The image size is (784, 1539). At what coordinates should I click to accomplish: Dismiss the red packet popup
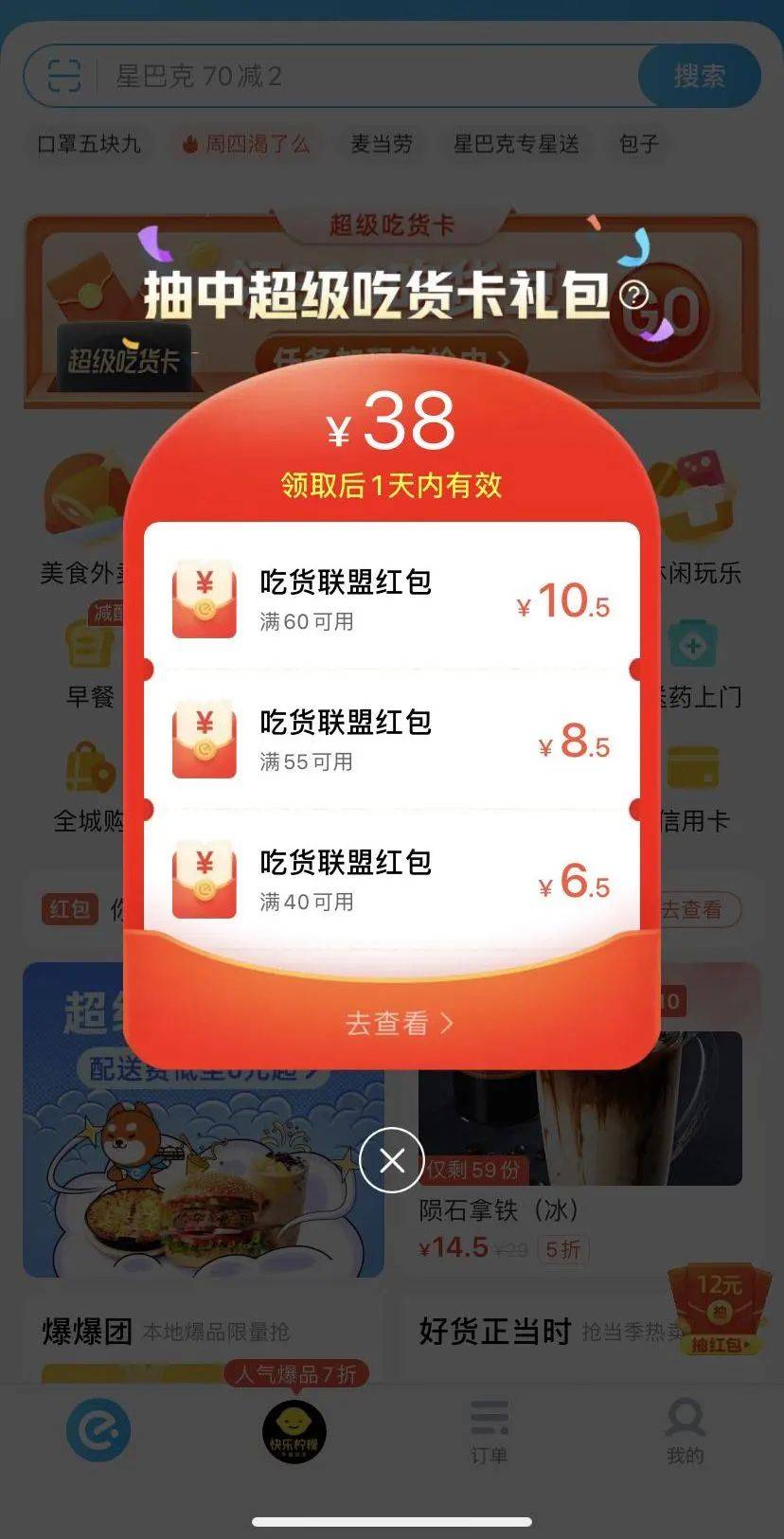[x=391, y=1159]
